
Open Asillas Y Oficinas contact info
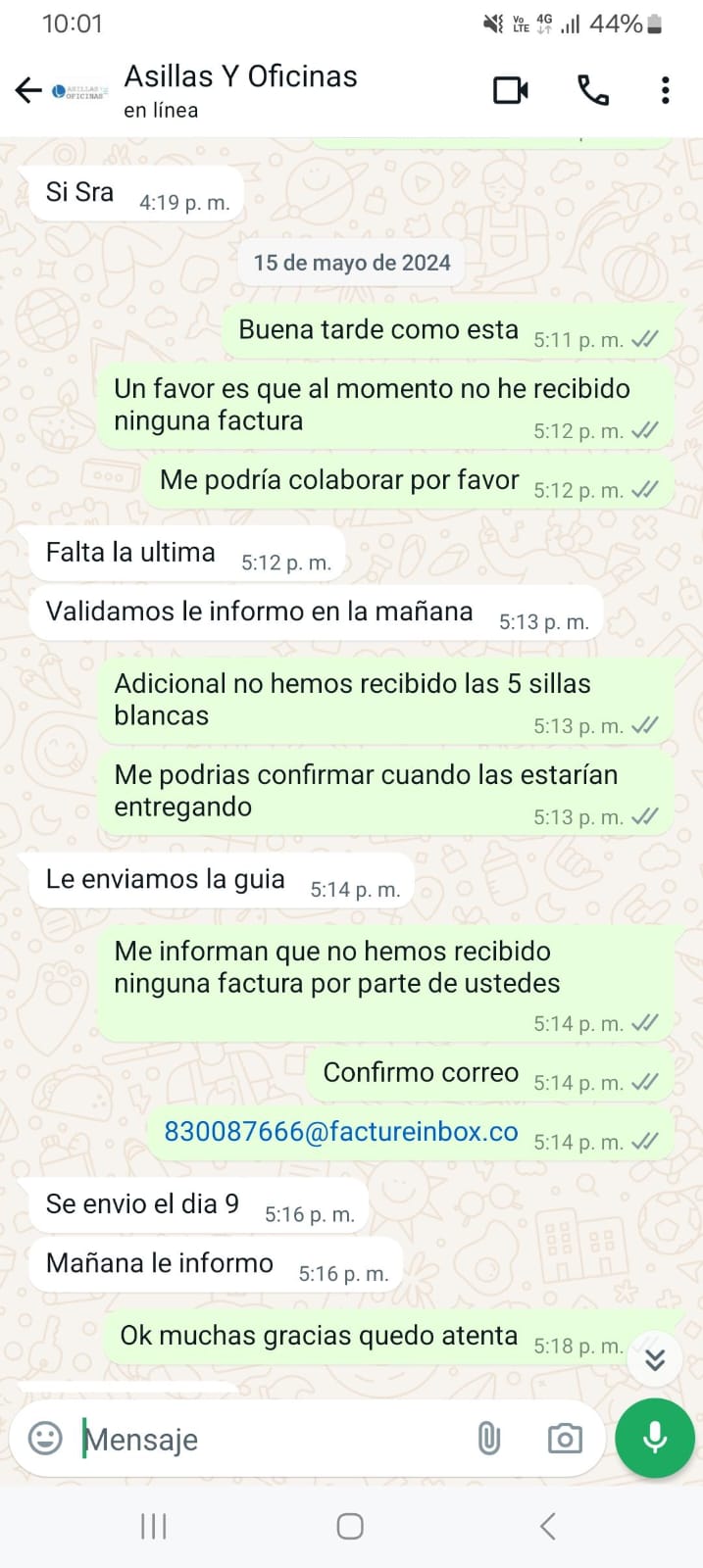point(240,90)
